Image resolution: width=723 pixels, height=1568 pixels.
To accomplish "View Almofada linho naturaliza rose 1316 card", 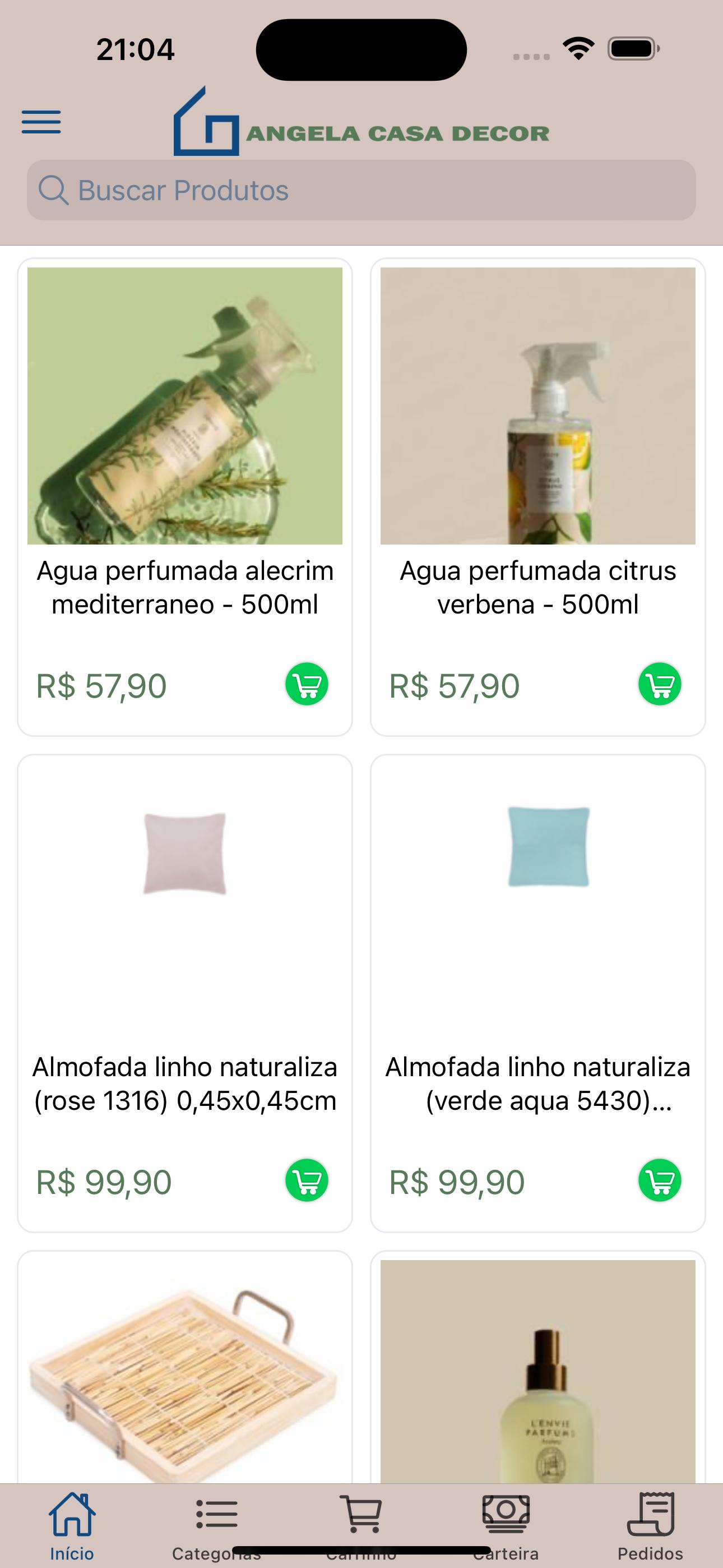I will point(185,993).
